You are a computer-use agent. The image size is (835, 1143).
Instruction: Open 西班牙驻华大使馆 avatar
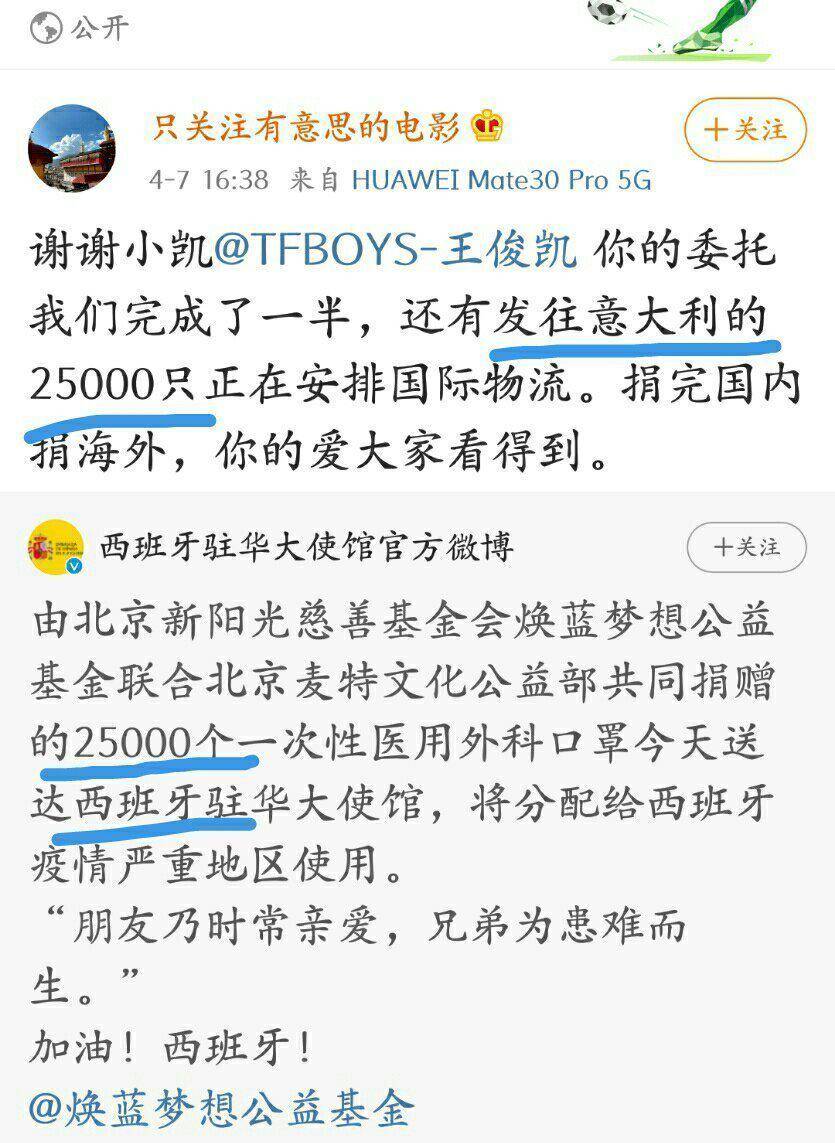[x=55, y=548]
